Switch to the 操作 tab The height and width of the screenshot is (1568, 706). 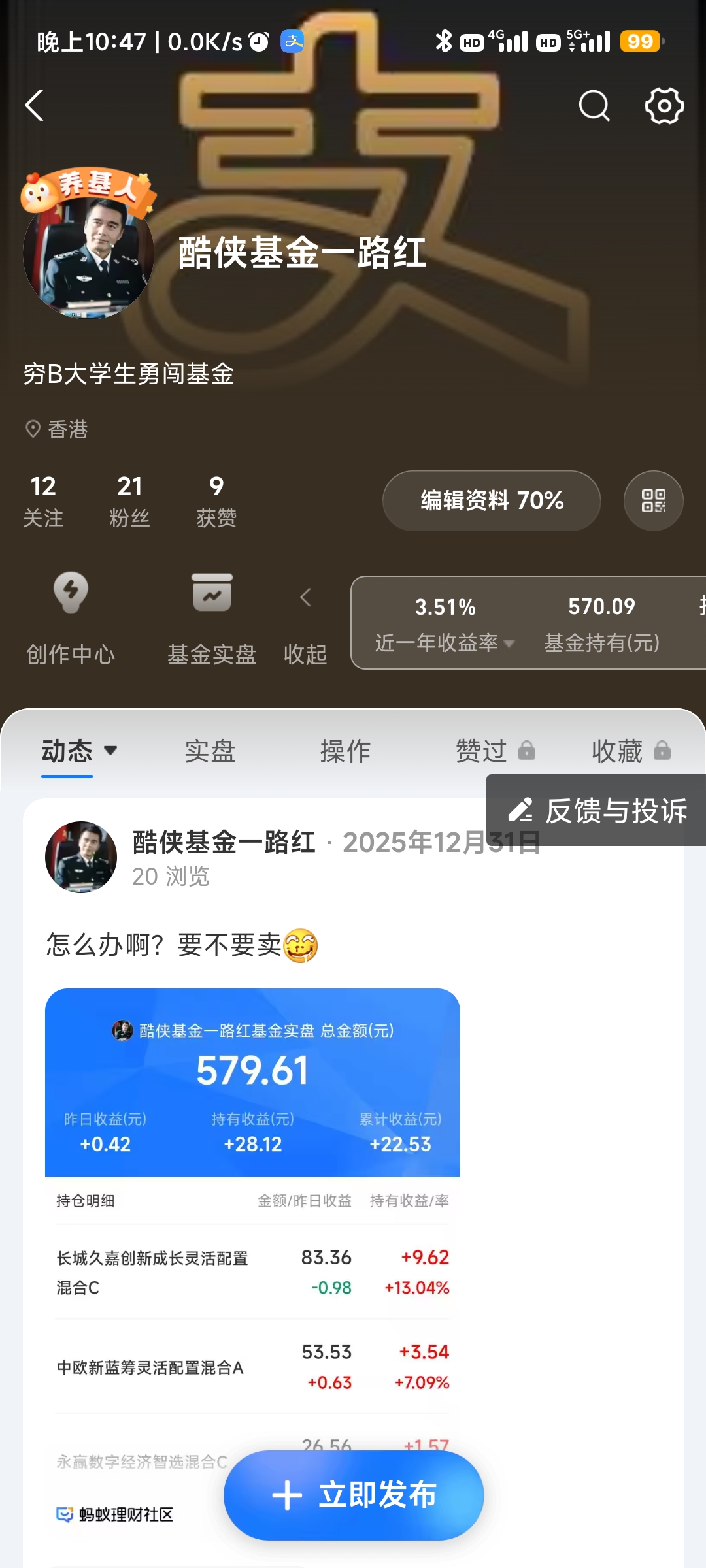tap(345, 751)
